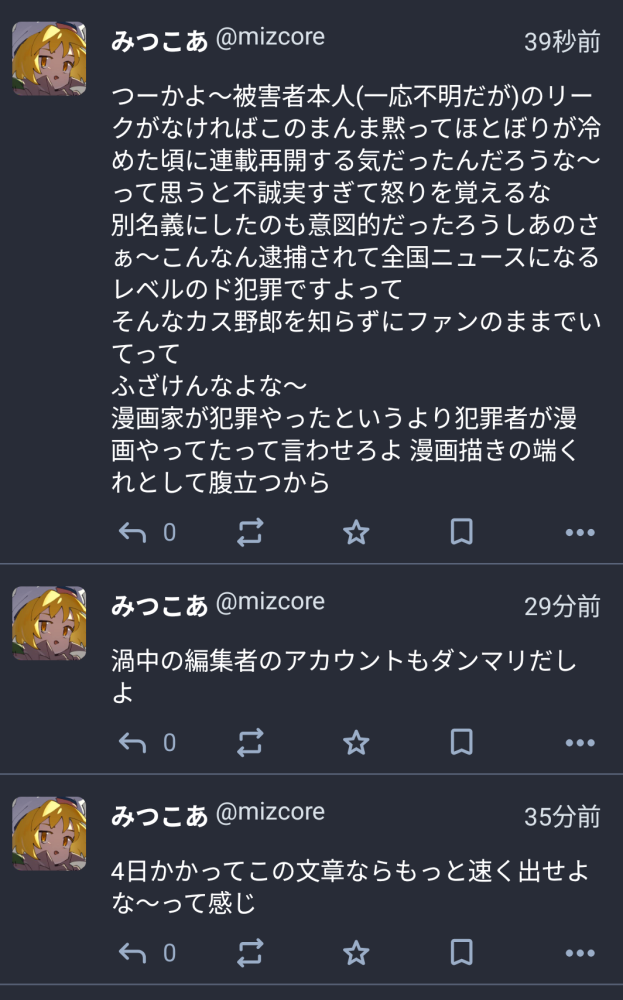Open profile avatar on the 39秒前 post

pos(49,58)
